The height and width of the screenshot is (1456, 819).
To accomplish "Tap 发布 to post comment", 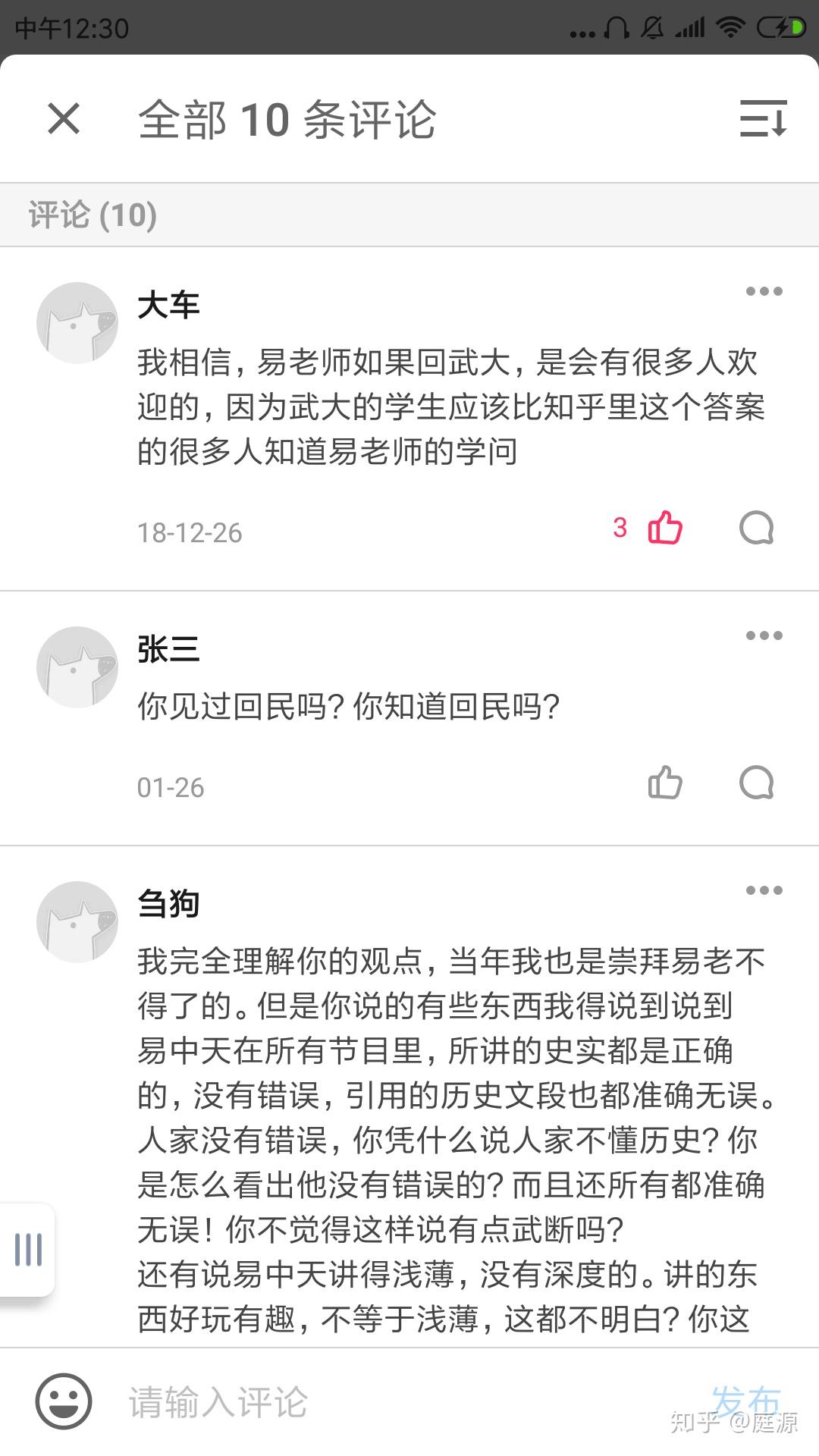I will tap(745, 1400).
